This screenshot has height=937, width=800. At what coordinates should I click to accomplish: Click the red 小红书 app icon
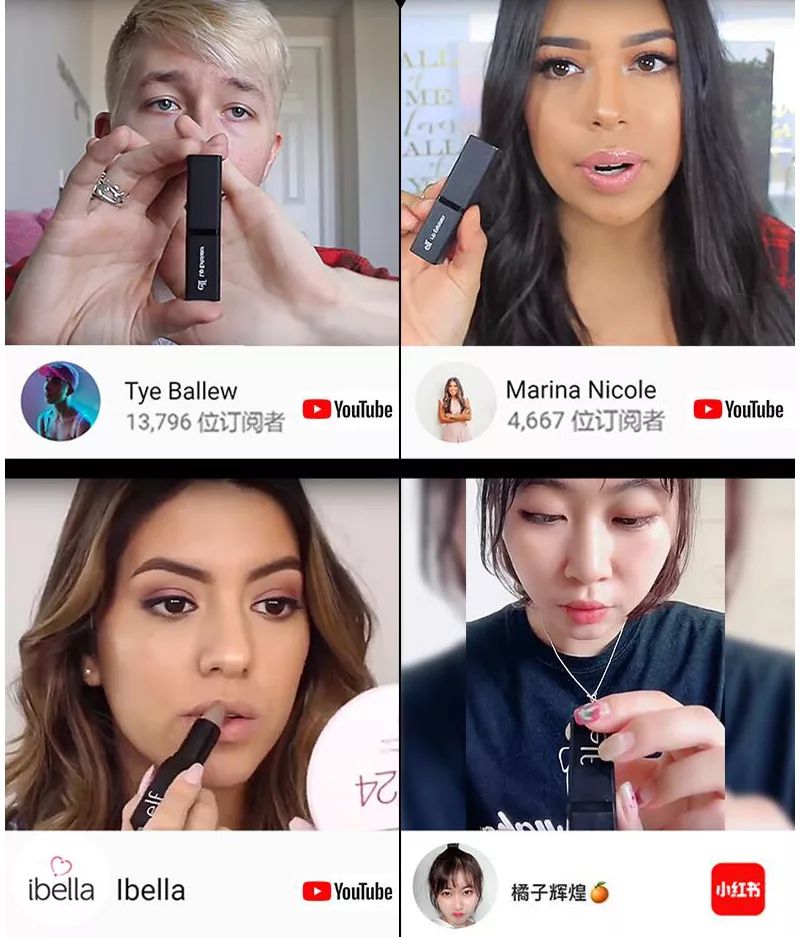pos(740,888)
